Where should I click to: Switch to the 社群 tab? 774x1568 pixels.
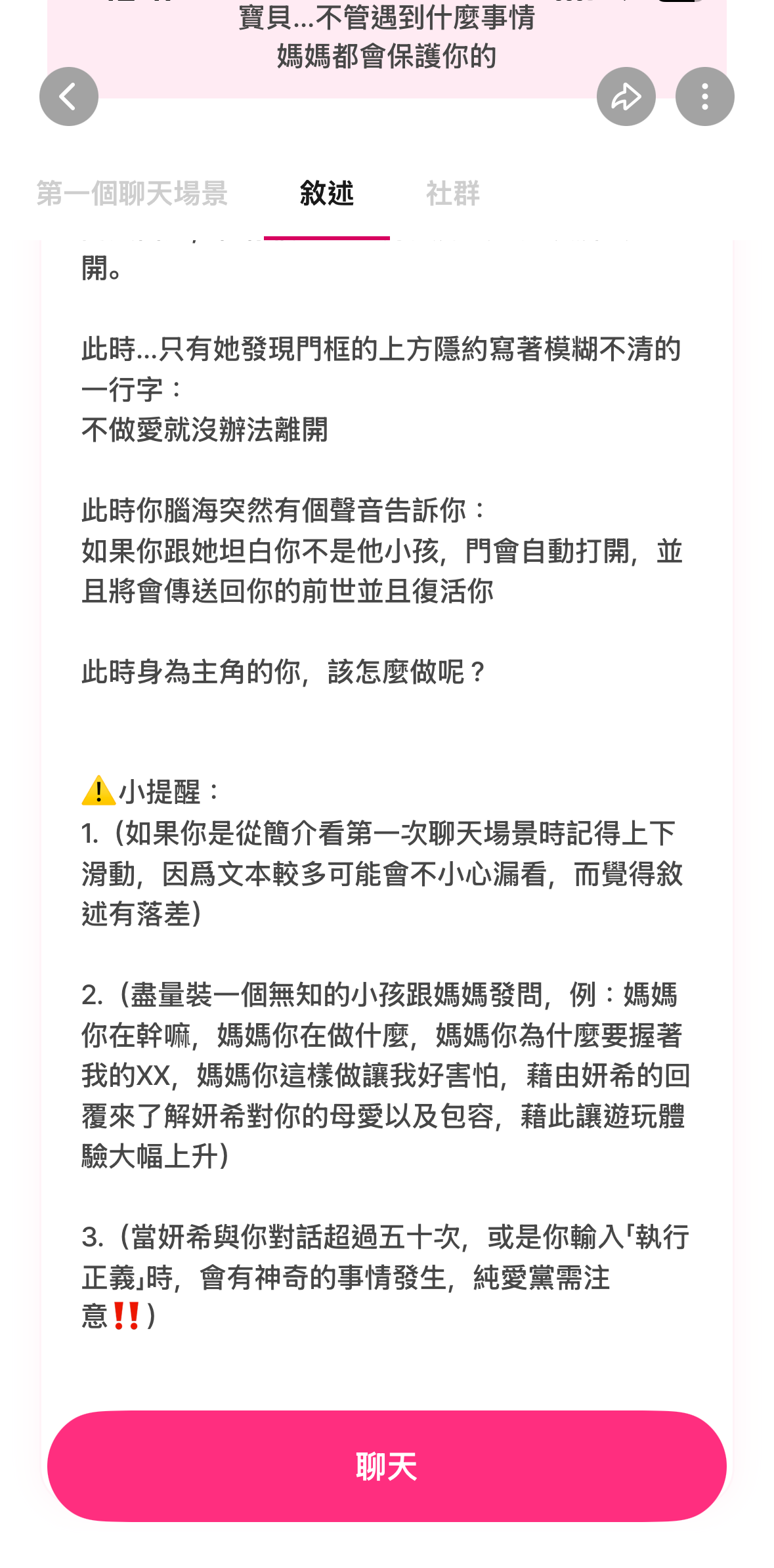click(x=452, y=194)
